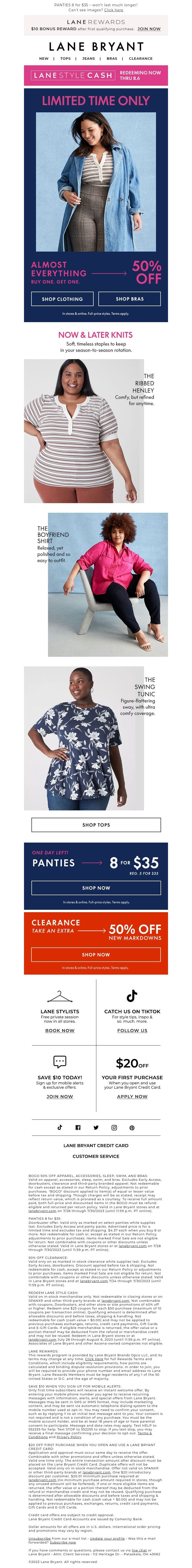Open the Pinterest icon in the social row
192x1568 pixels.
(132, 1127)
